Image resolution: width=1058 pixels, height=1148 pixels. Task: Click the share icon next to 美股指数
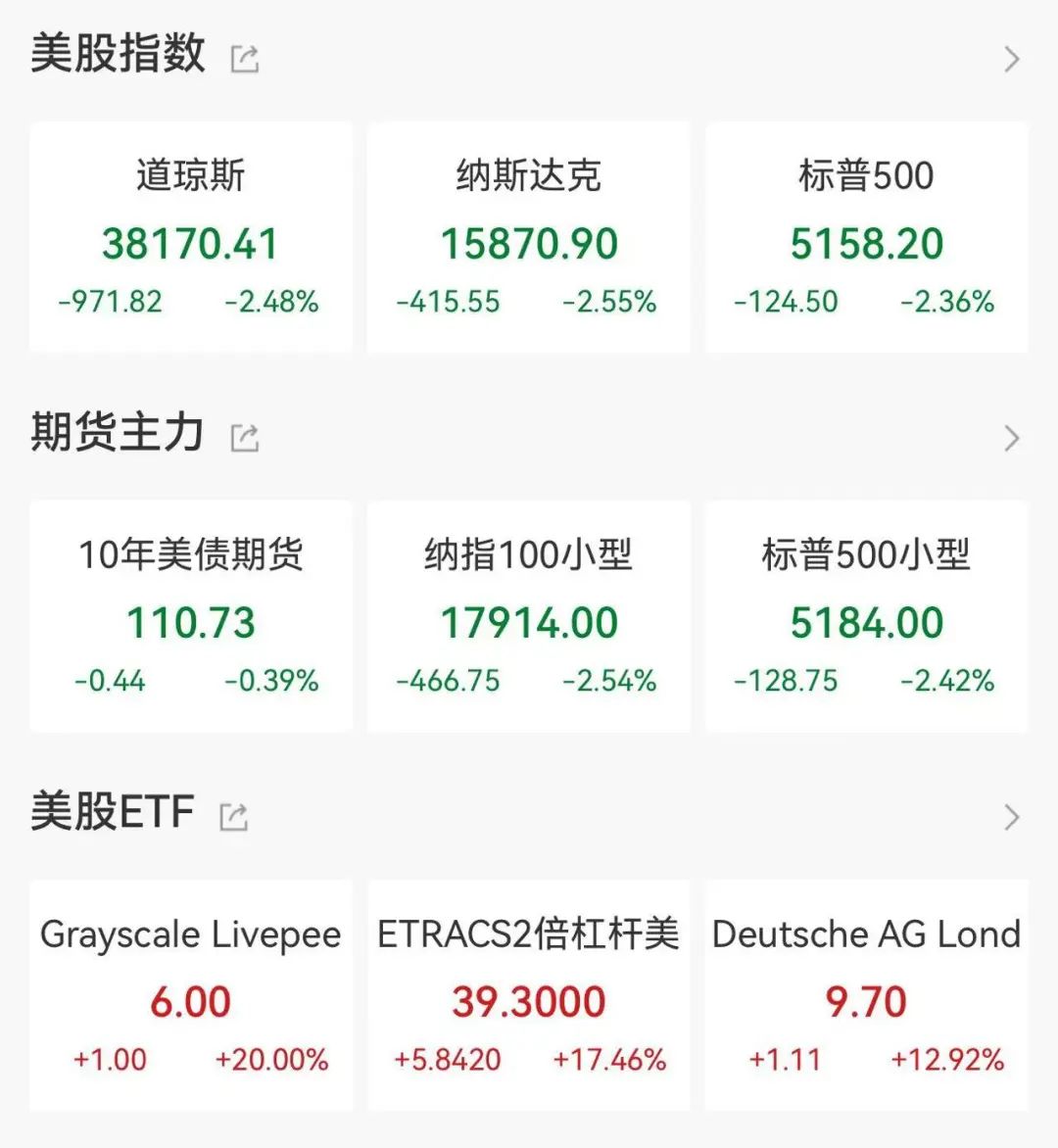click(245, 59)
